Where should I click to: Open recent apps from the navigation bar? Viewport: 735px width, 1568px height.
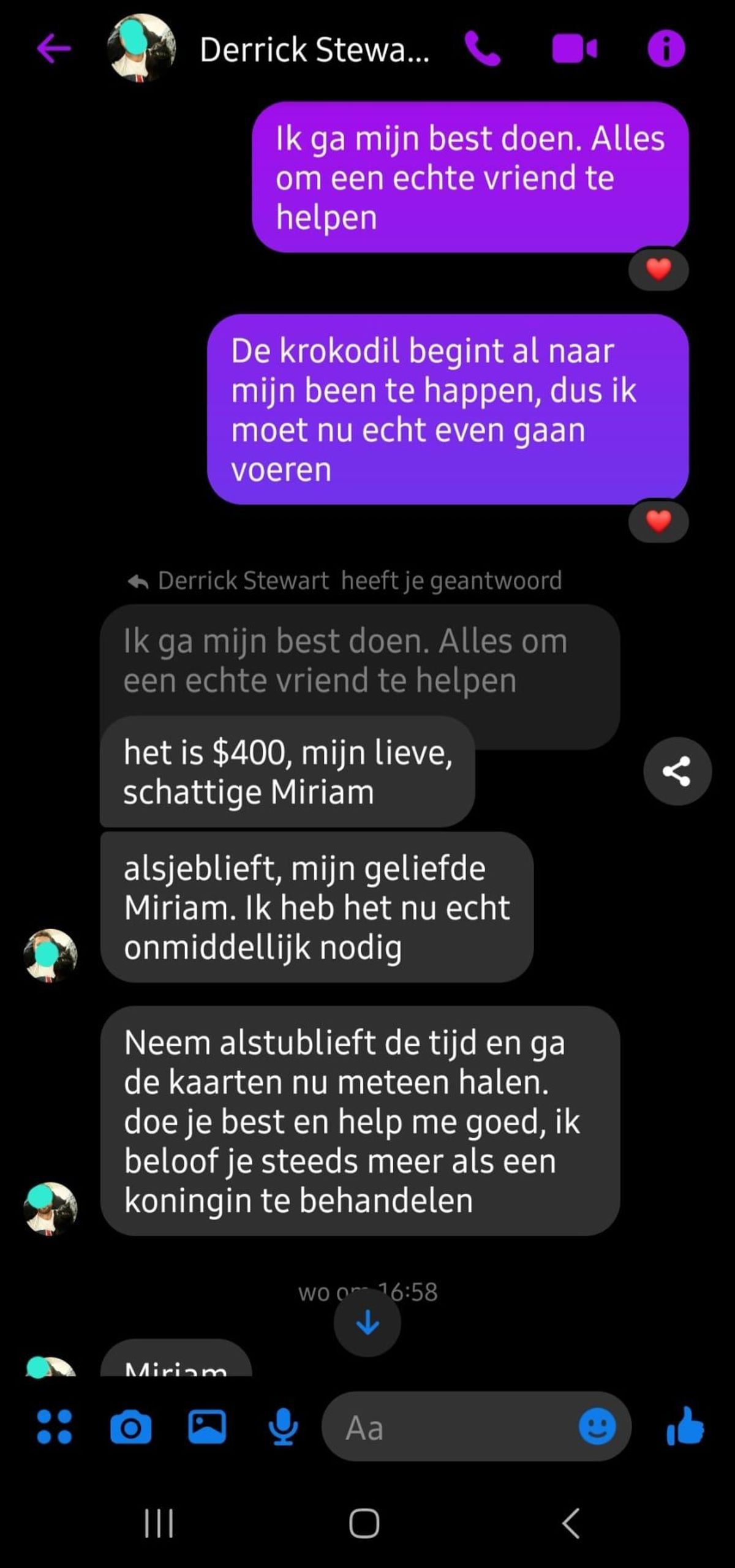click(159, 1523)
